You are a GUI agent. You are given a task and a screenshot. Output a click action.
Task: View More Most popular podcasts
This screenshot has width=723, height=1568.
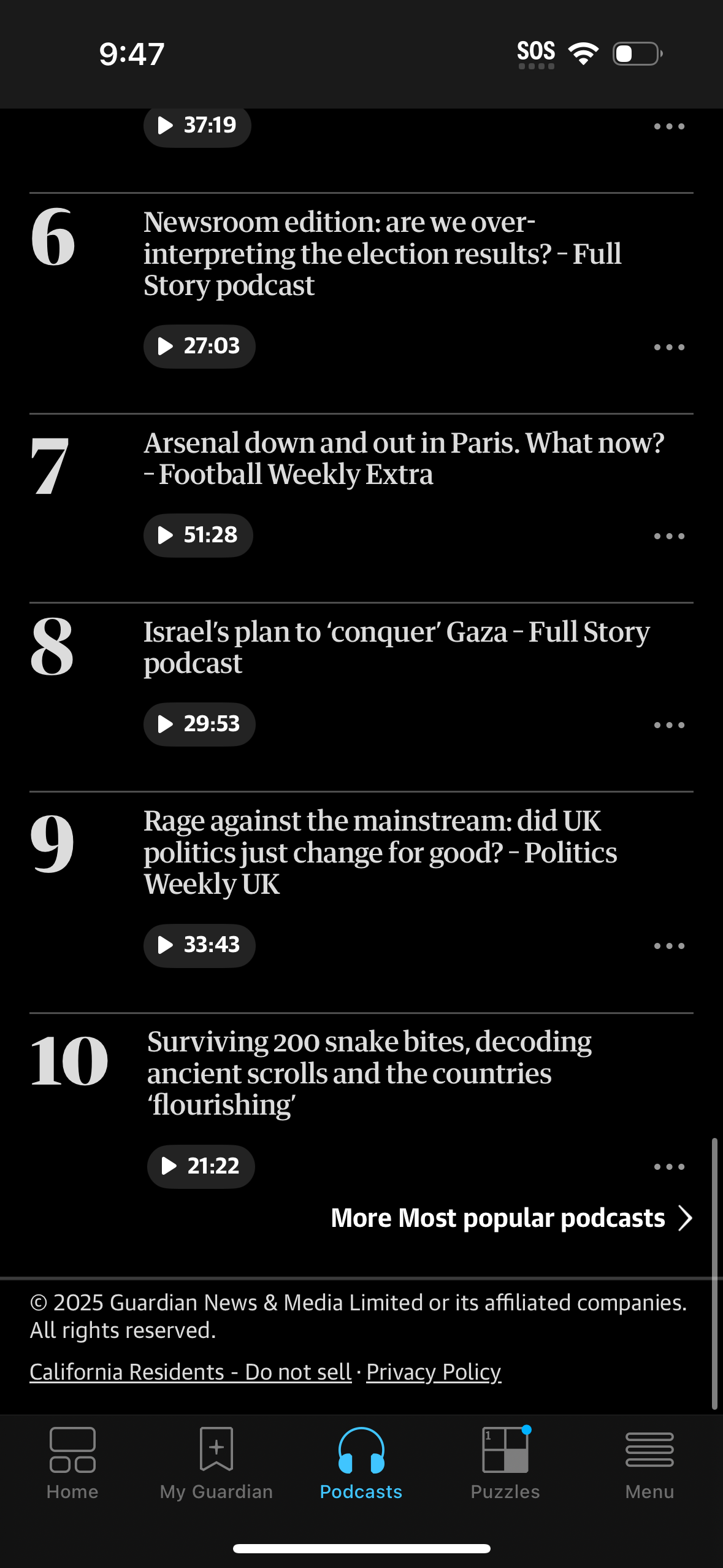pos(511,1218)
